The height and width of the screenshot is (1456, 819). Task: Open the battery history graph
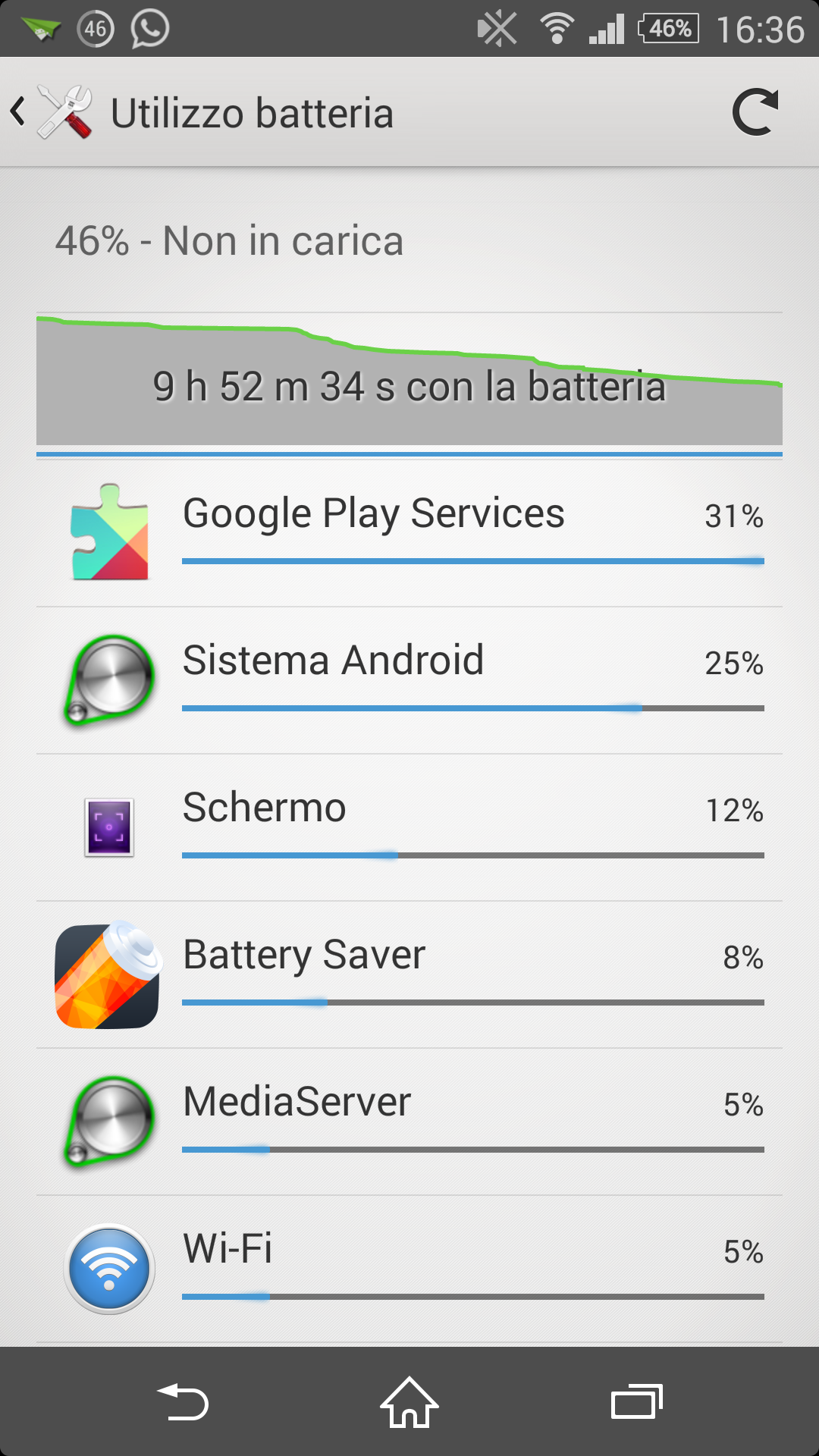point(409,379)
